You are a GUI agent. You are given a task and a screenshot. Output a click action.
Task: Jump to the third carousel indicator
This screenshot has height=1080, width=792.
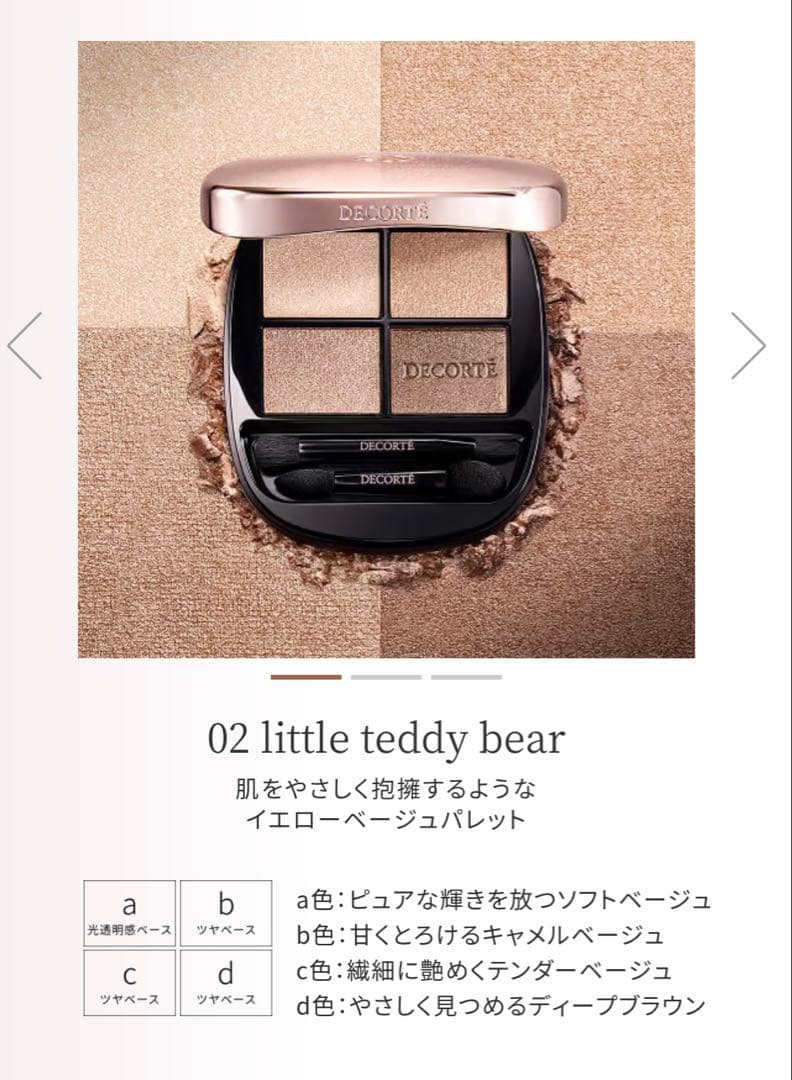click(466, 677)
